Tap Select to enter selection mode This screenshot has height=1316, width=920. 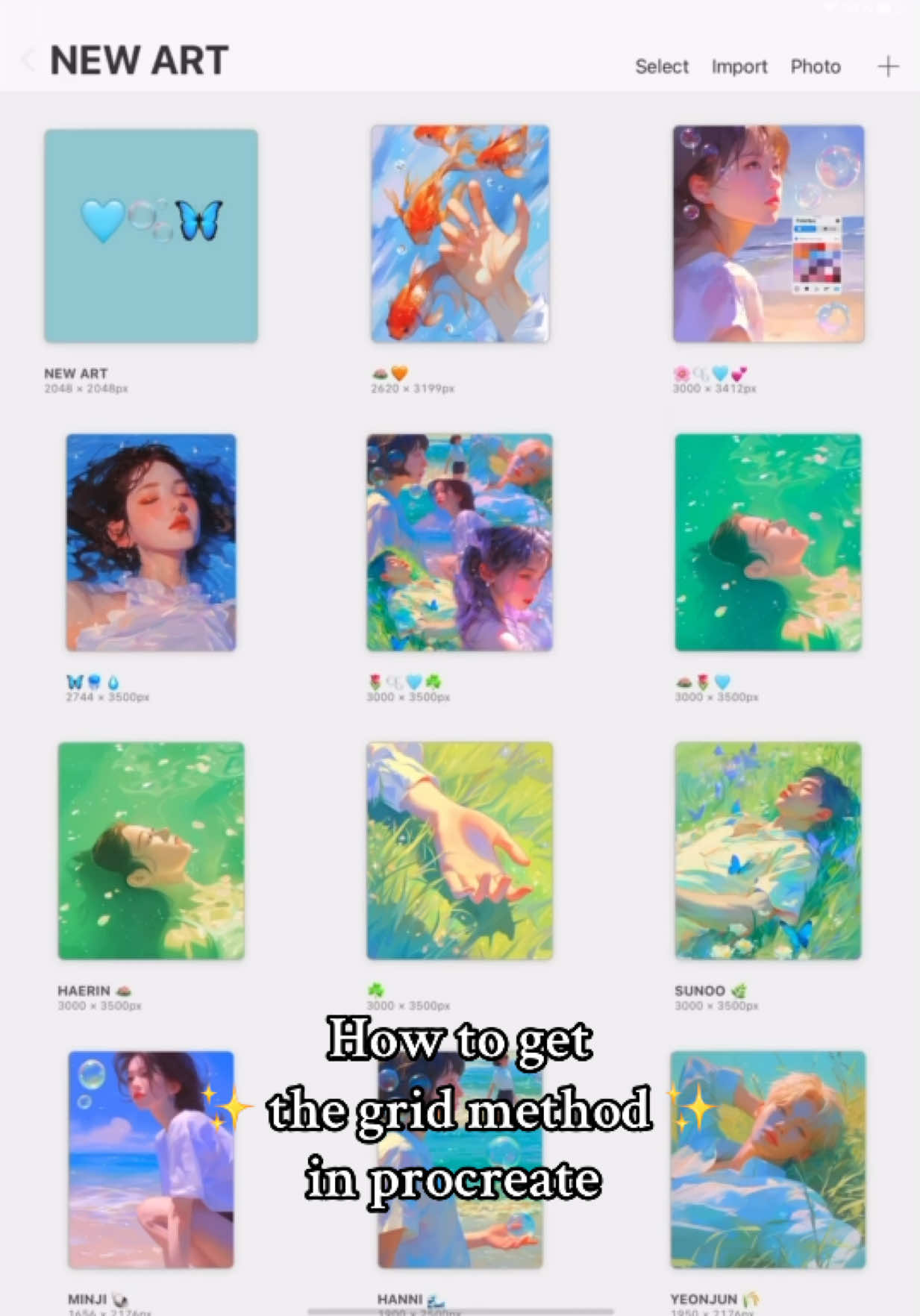[662, 66]
